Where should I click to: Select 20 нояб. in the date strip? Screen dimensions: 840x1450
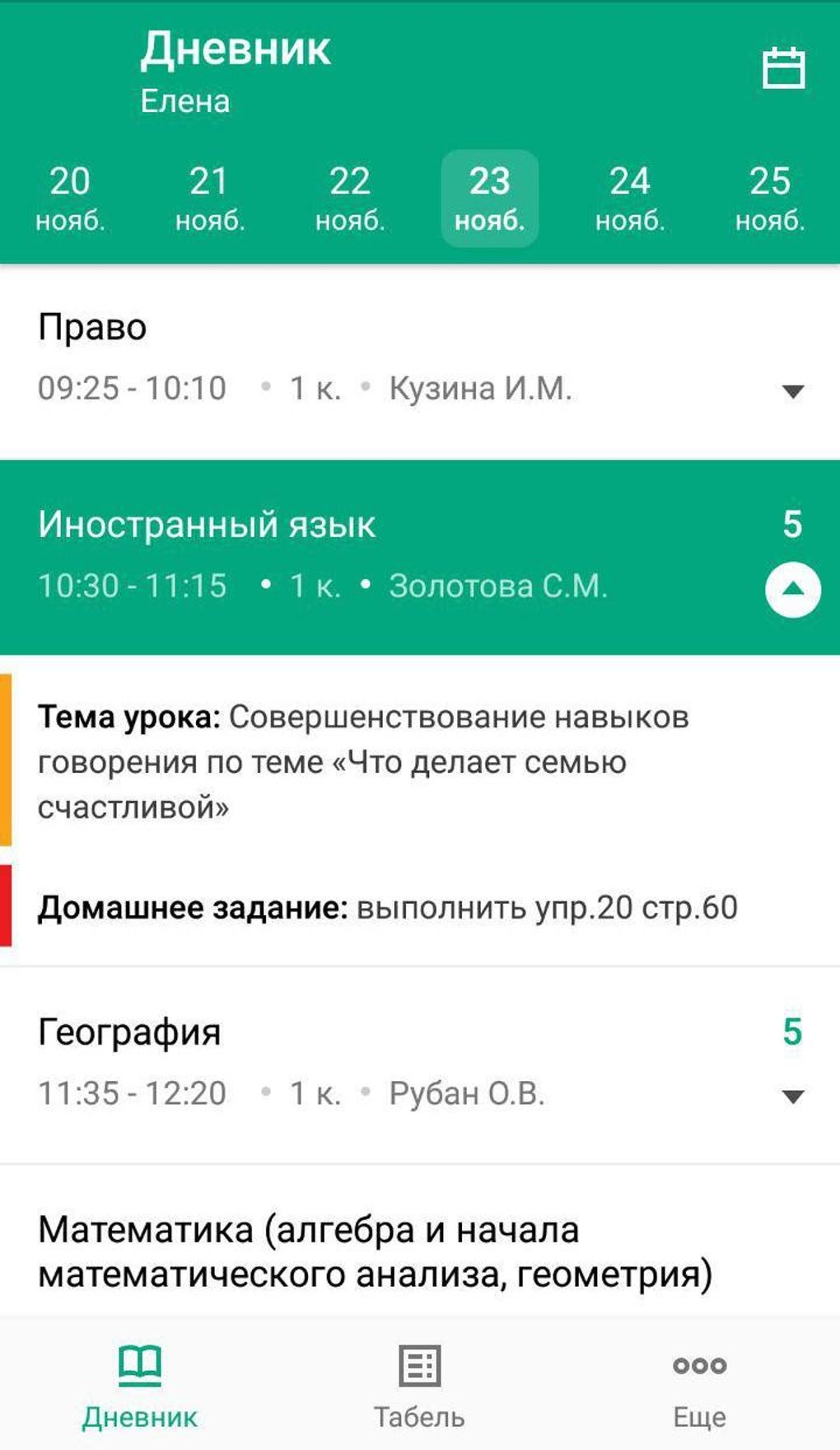[70, 199]
